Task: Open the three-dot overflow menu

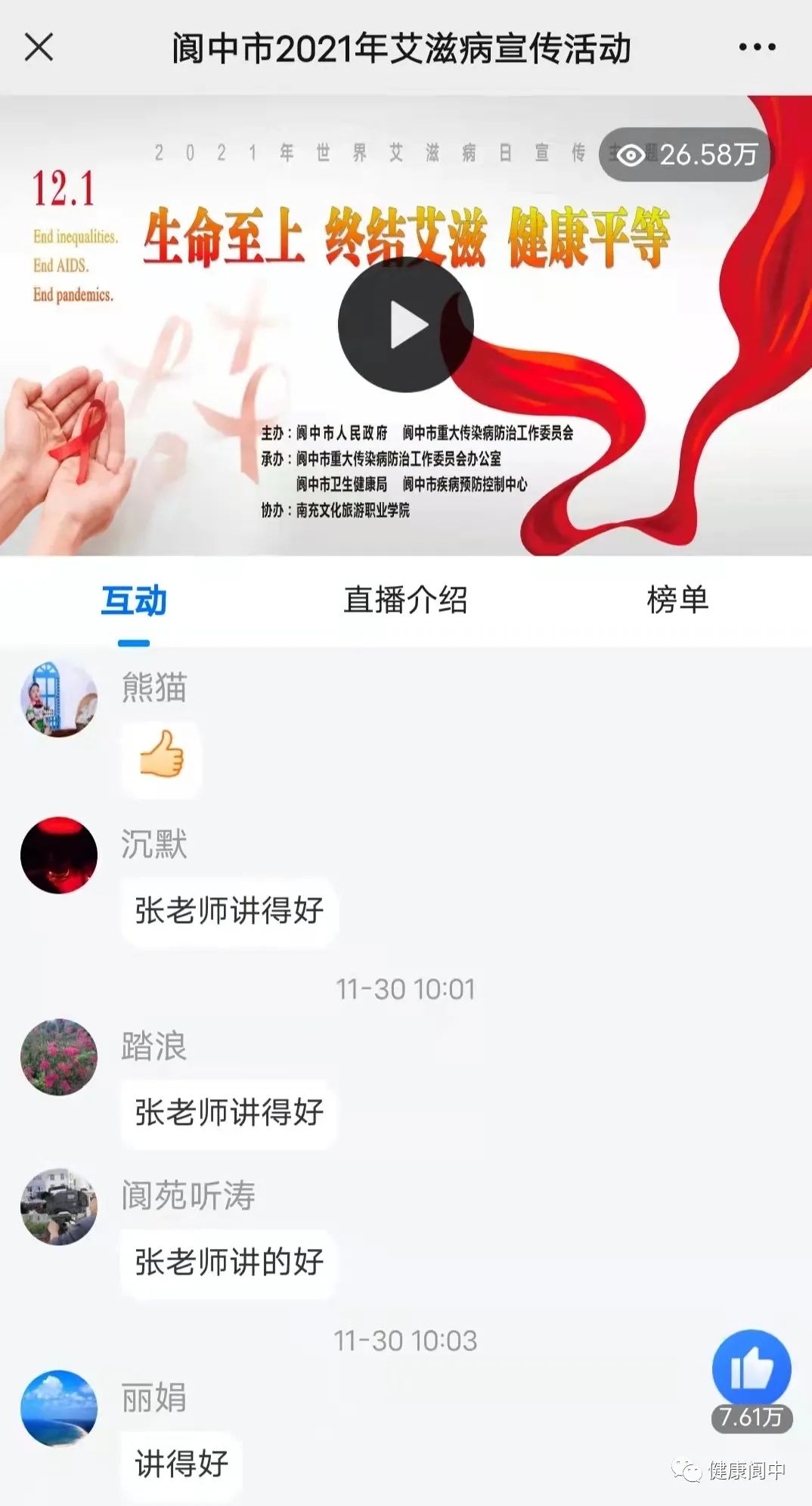Action: (x=757, y=47)
